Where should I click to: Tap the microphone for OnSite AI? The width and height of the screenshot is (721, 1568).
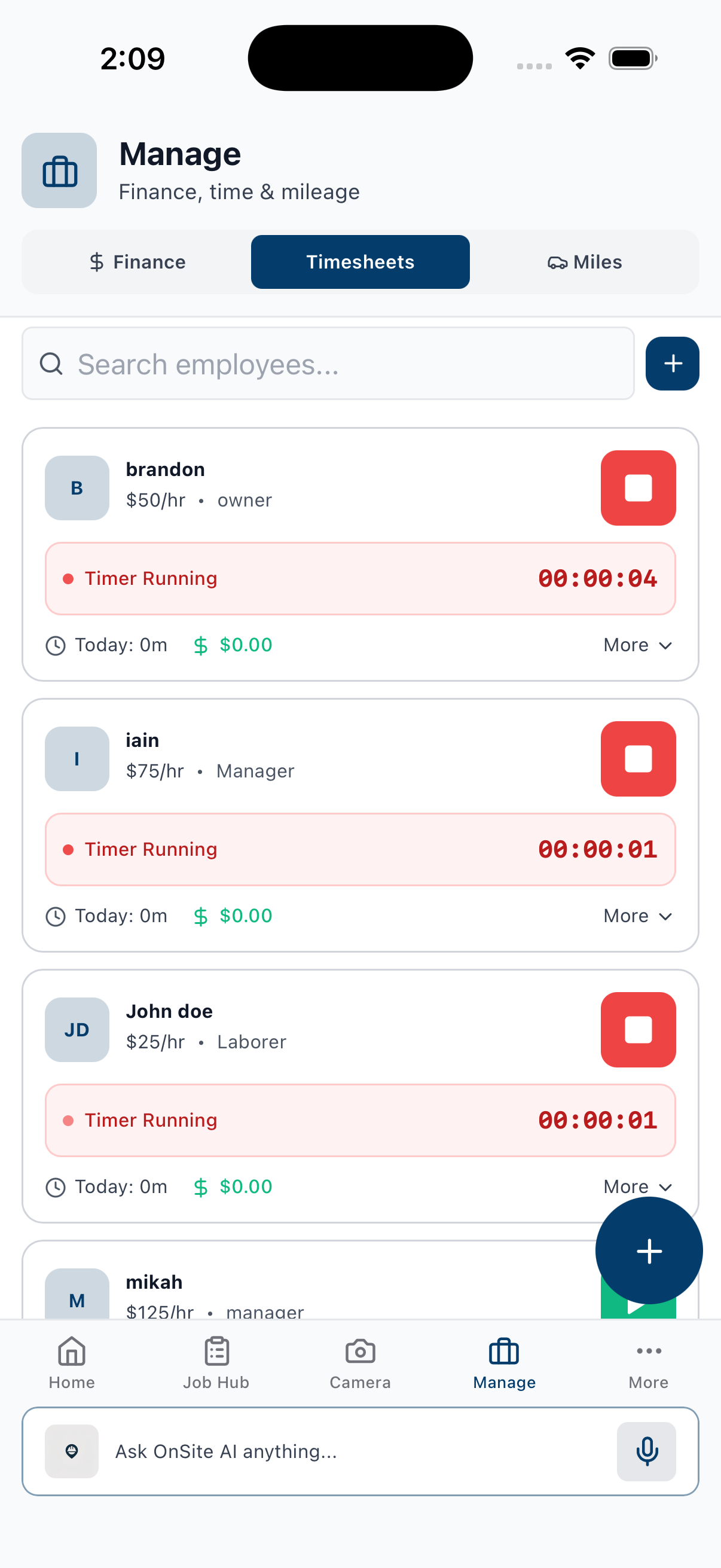(x=646, y=1453)
